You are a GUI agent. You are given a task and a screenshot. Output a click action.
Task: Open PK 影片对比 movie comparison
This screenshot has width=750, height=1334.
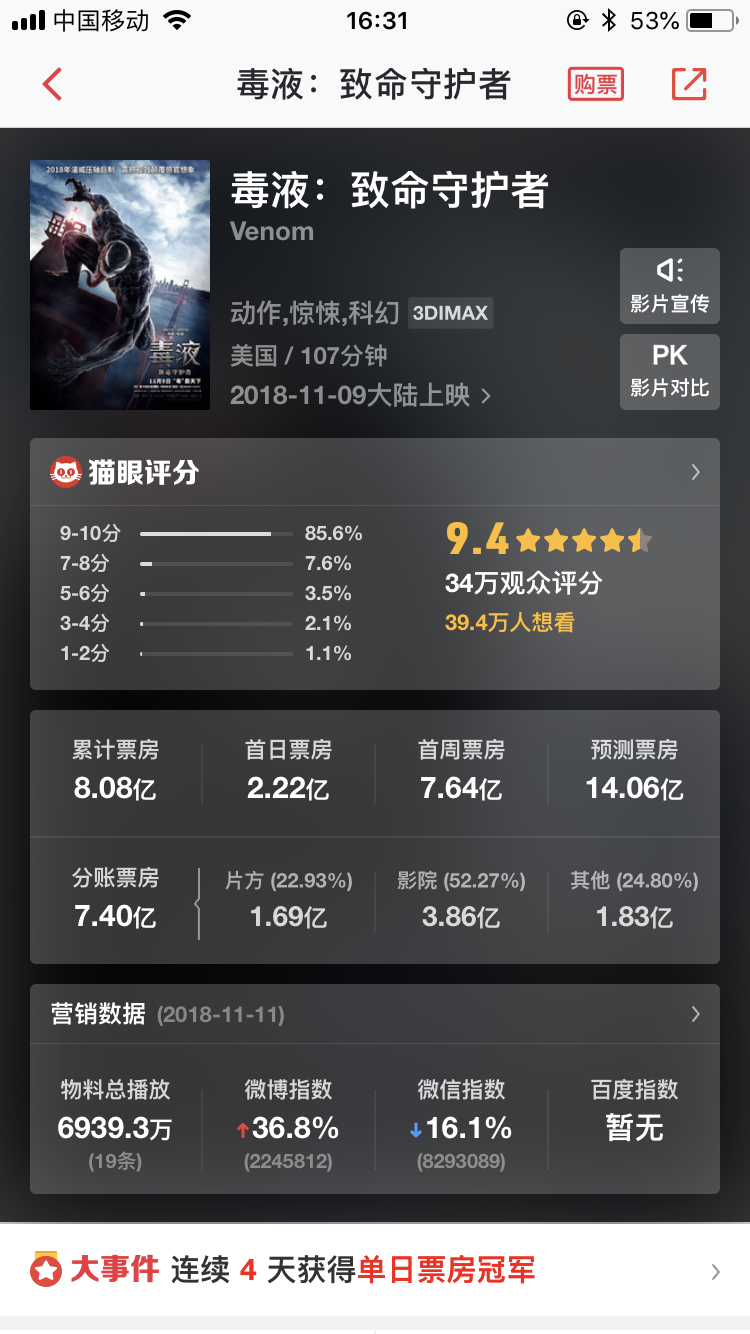click(x=669, y=371)
